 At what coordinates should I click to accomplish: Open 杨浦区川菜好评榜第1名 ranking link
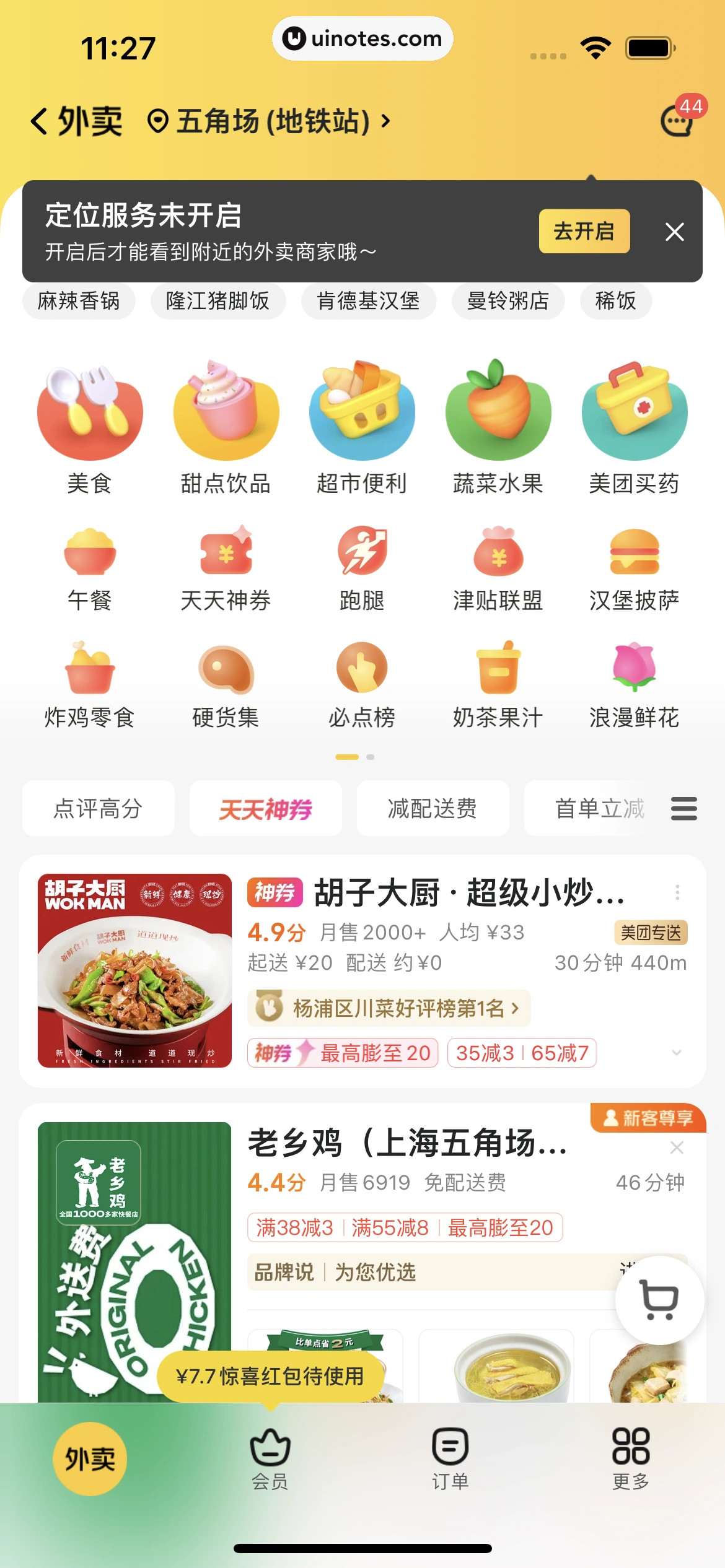pyautogui.click(x=389, y=1009)
